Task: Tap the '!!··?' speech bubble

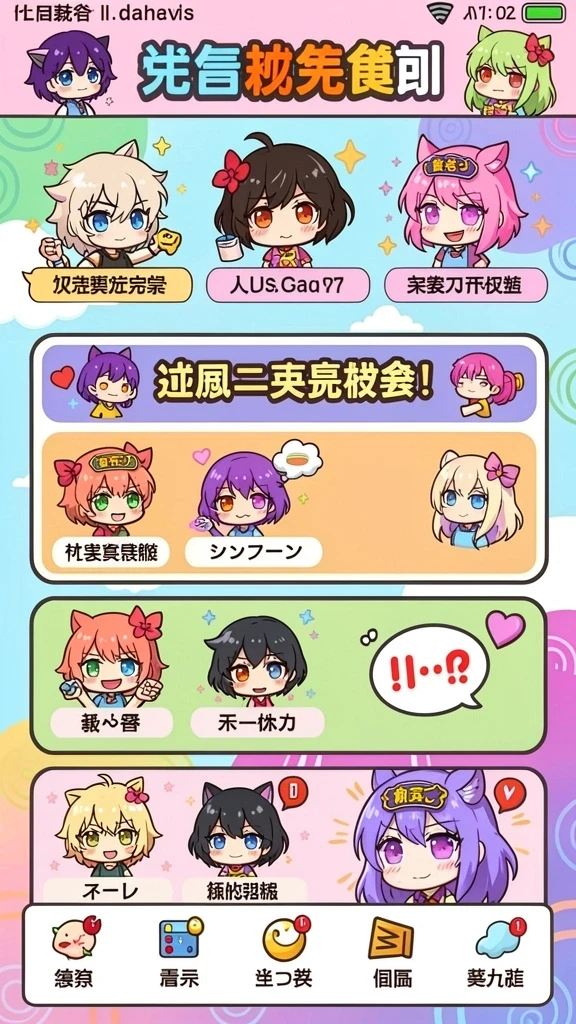Action: pos(430,669)
